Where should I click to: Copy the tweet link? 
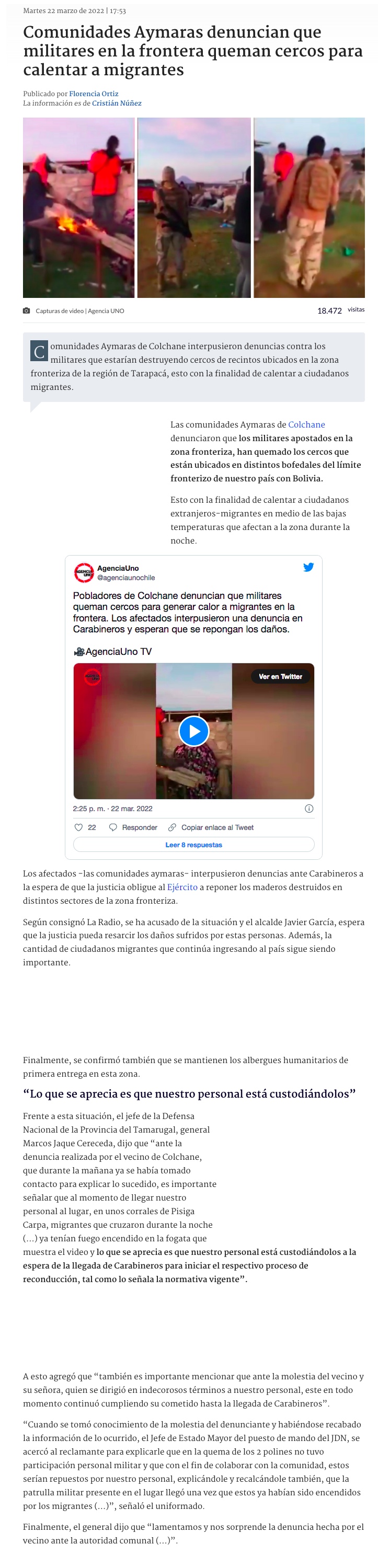pyautogui.click(x=211, y=827)
